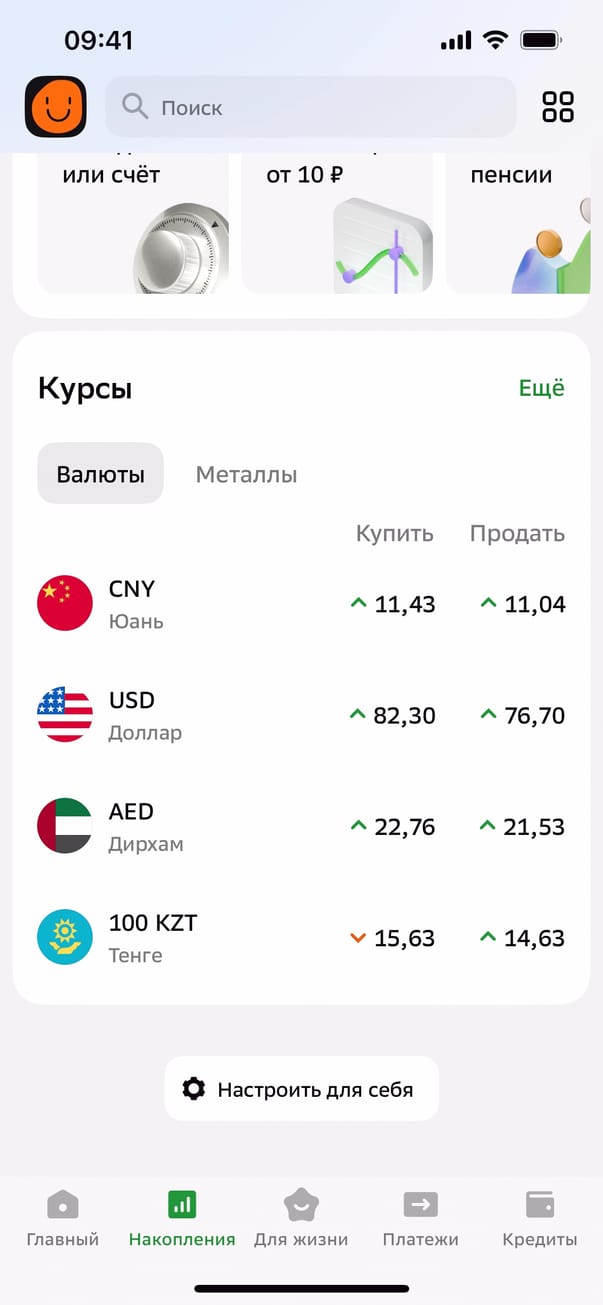603x1305 pixels.
Task: Open the Платежи tab
Action: pyautogui.click(x=420, y=1219)
